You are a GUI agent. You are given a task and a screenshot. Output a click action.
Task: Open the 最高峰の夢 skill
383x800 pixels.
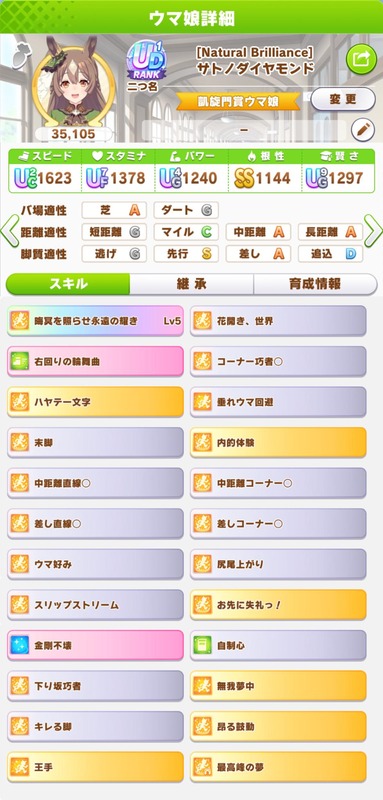click(278, 767)
